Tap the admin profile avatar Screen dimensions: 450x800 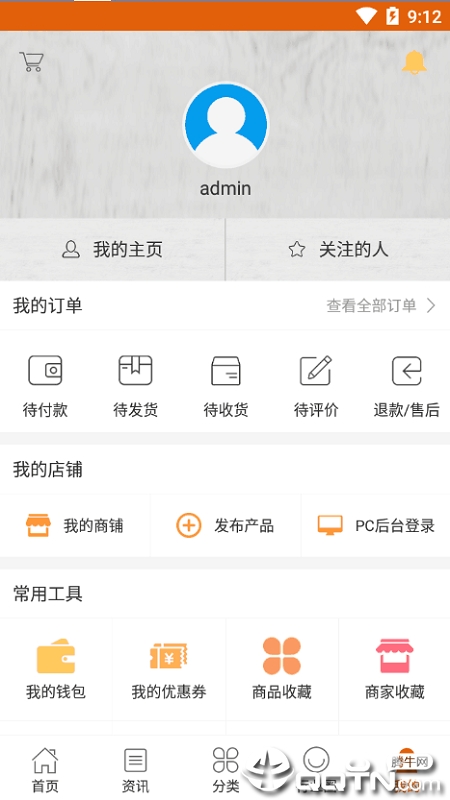(x=226, y=125)
